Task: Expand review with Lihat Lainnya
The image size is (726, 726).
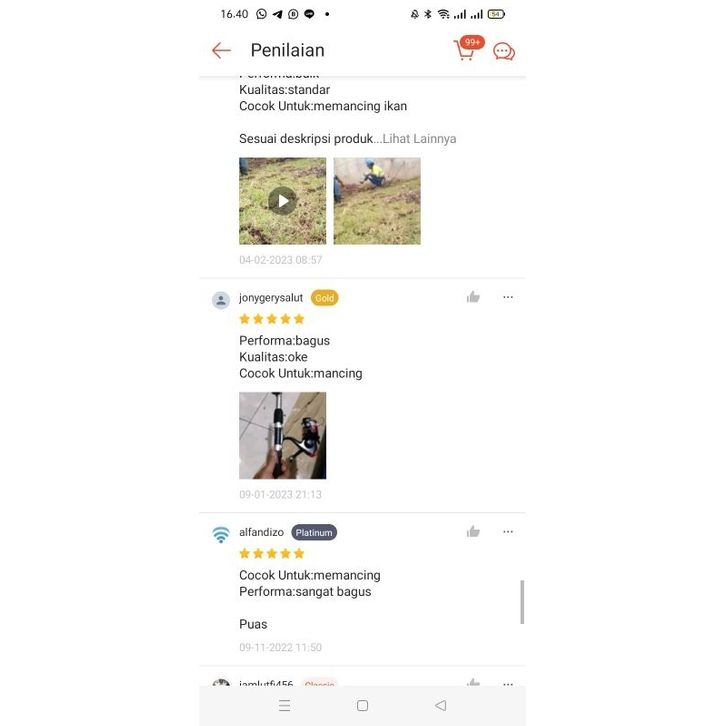Action: tap(419, 139)
